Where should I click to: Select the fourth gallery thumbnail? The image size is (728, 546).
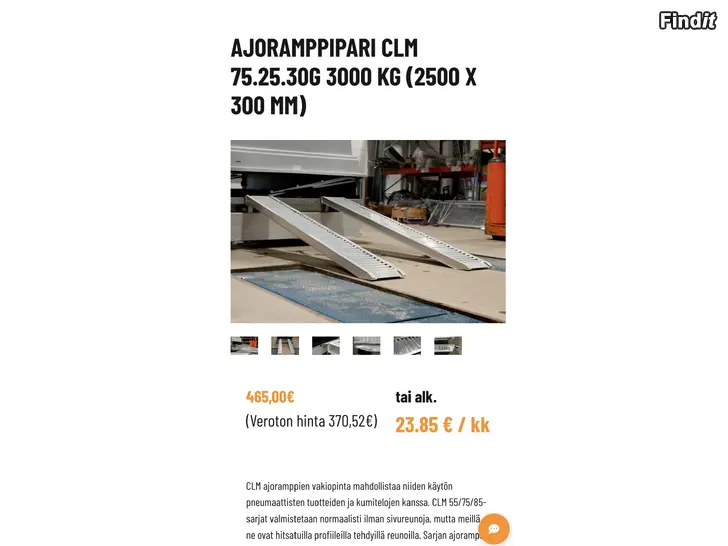tap(366, 346)
